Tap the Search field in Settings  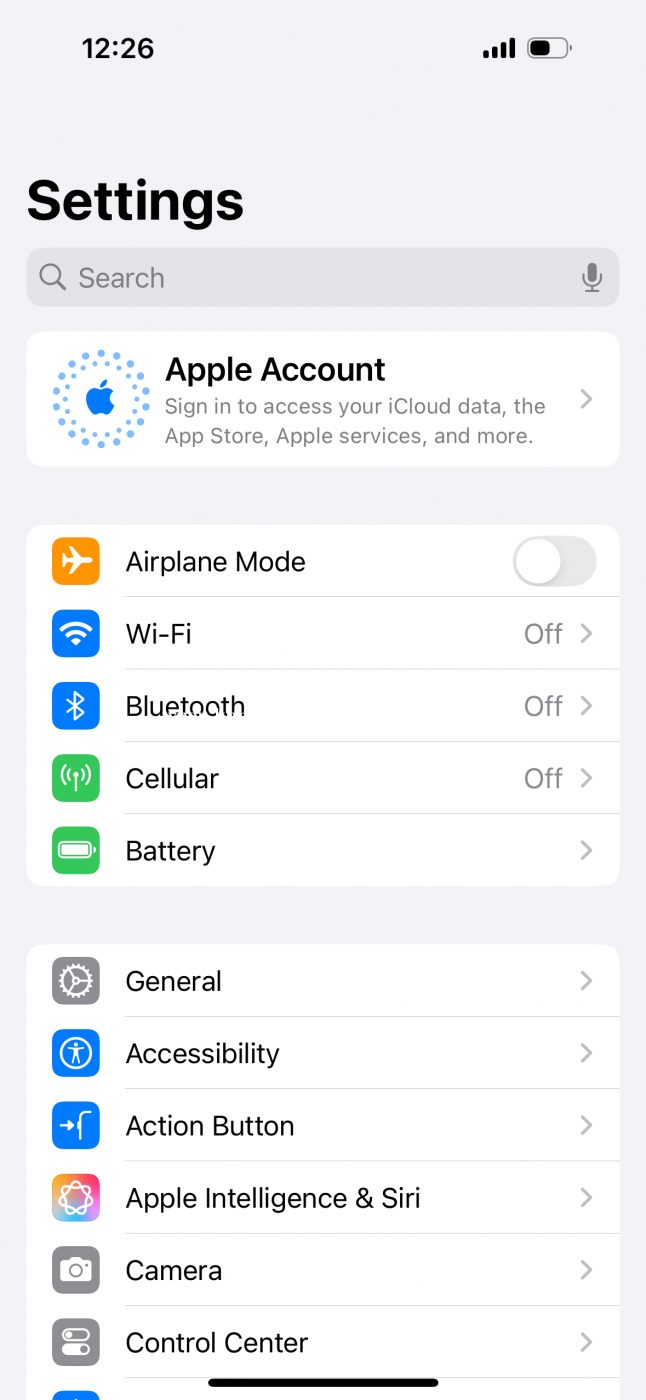pyautogui.click(x=300, y=278)
